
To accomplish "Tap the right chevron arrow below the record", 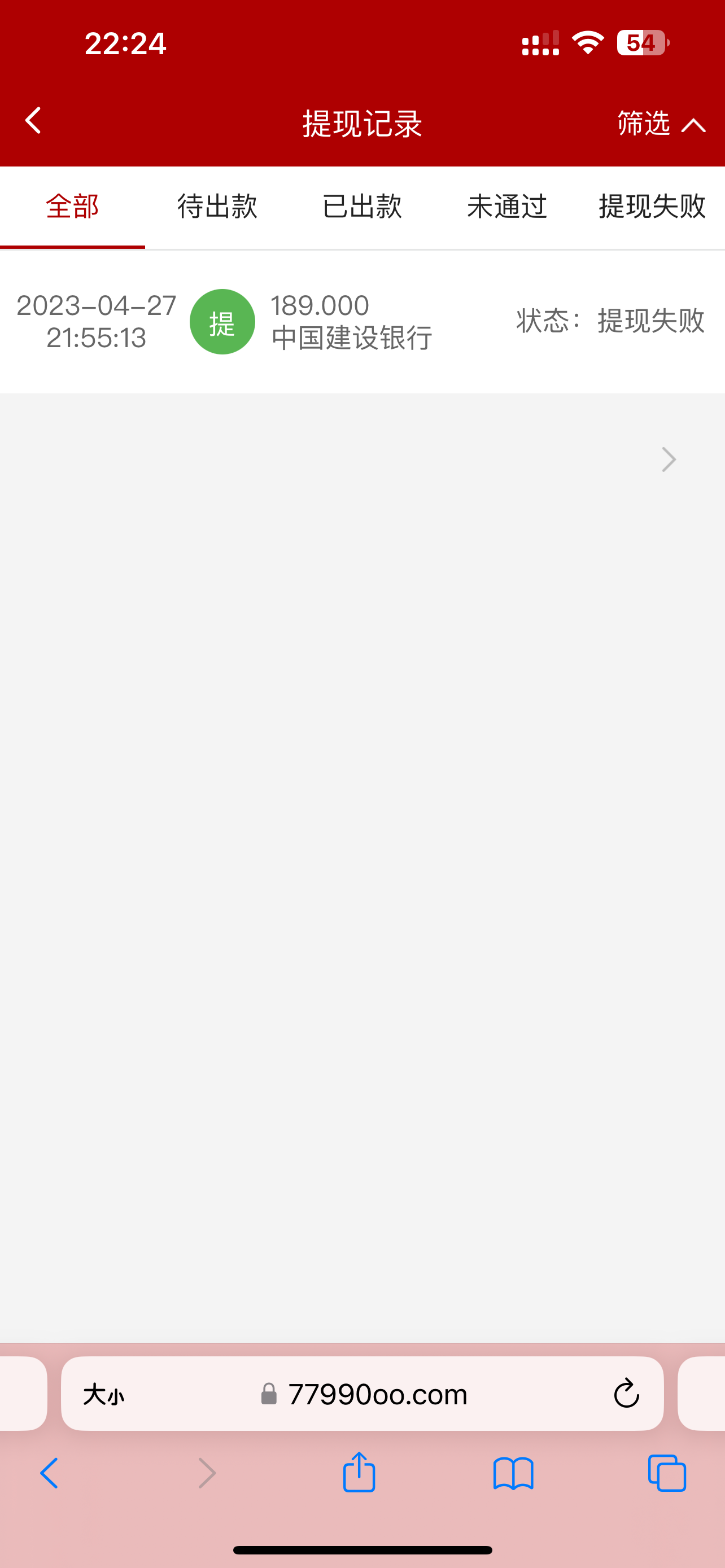I will pyautogui.click(x=669, y=459).
